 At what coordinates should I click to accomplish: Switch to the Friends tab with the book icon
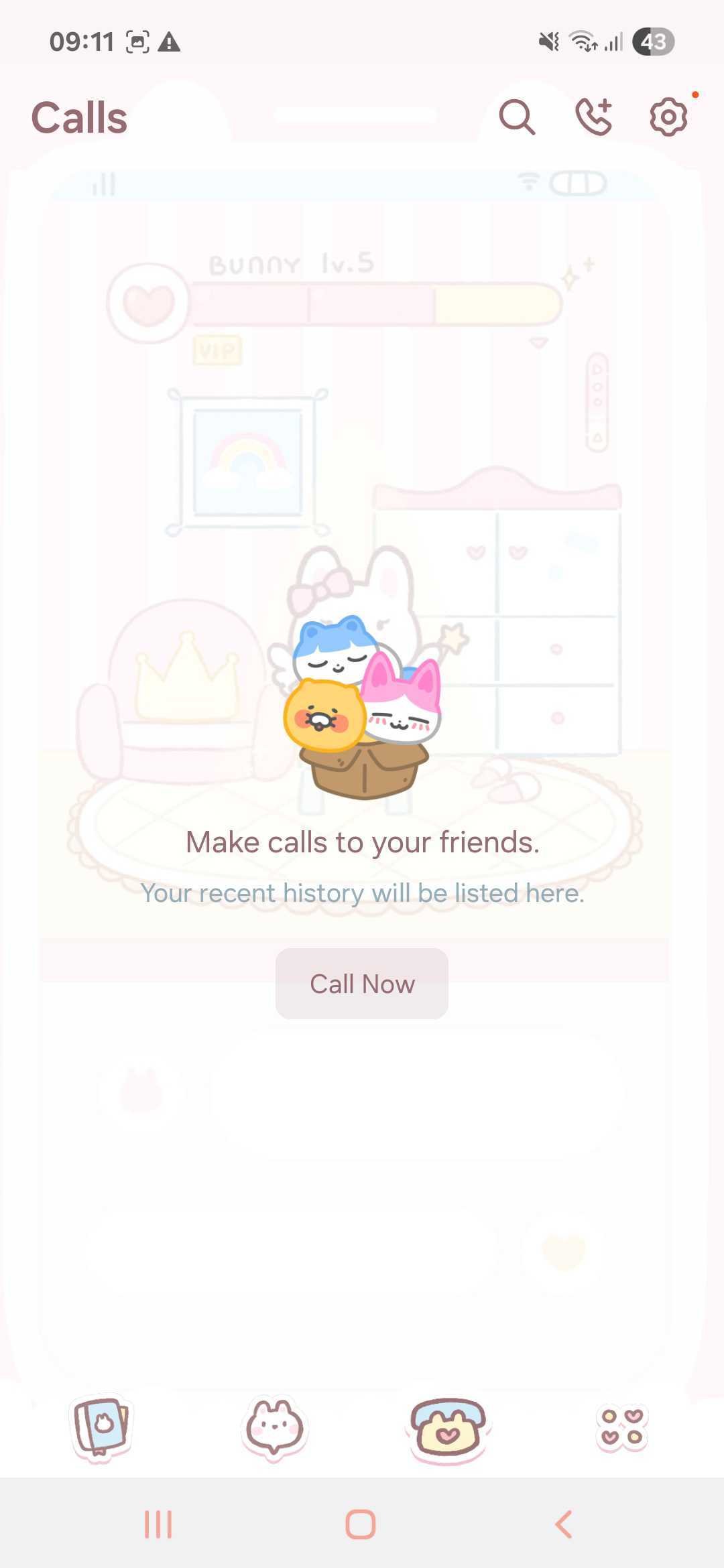click(102, 1427)
